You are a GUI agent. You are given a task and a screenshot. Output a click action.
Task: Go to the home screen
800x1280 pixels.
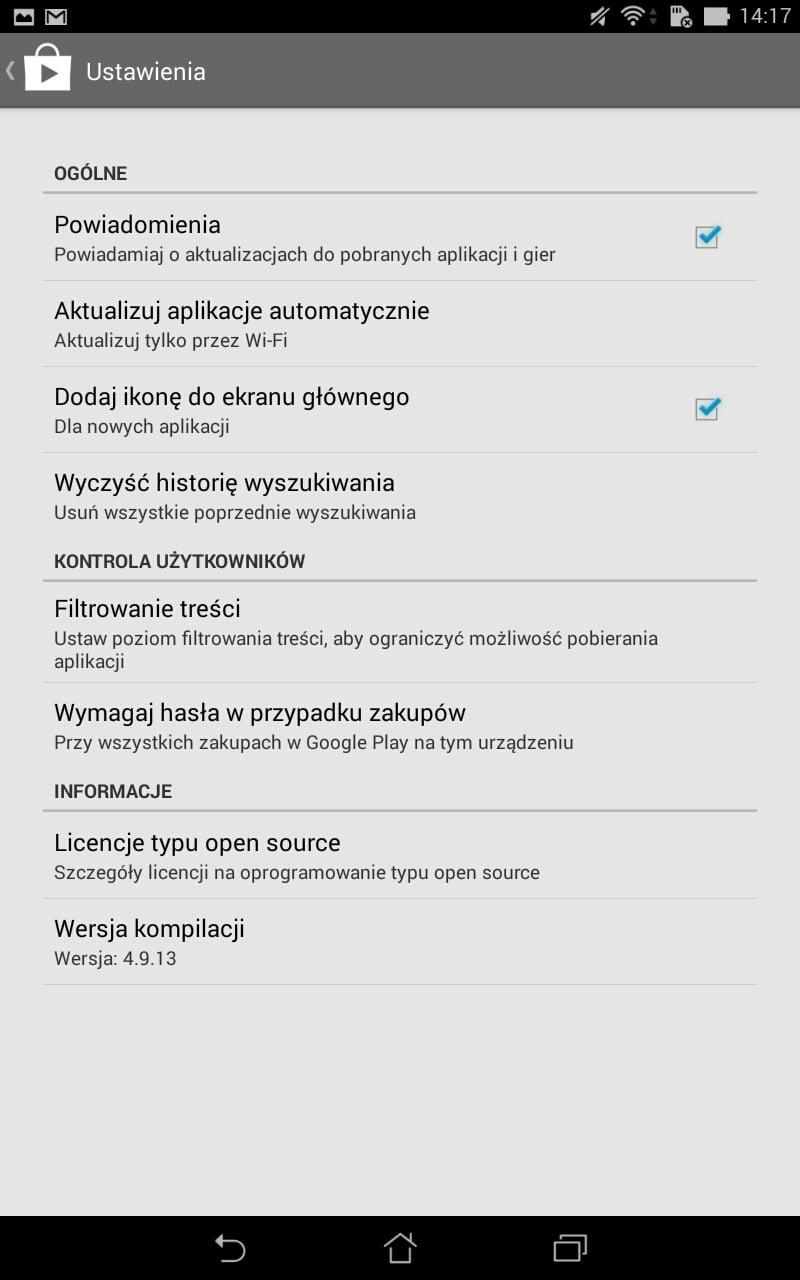pyautogui.click(x=400, y=1248)
